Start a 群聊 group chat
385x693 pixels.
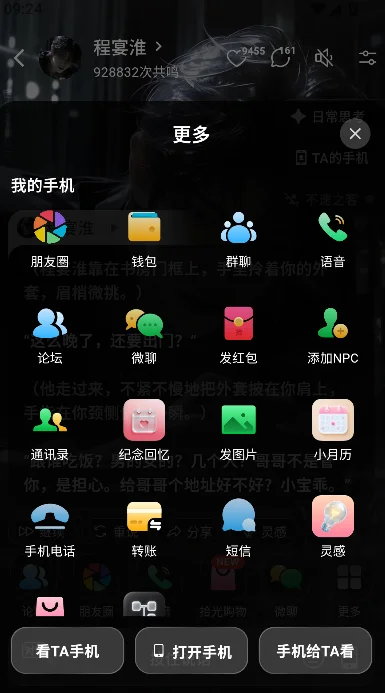pos(238,239)
